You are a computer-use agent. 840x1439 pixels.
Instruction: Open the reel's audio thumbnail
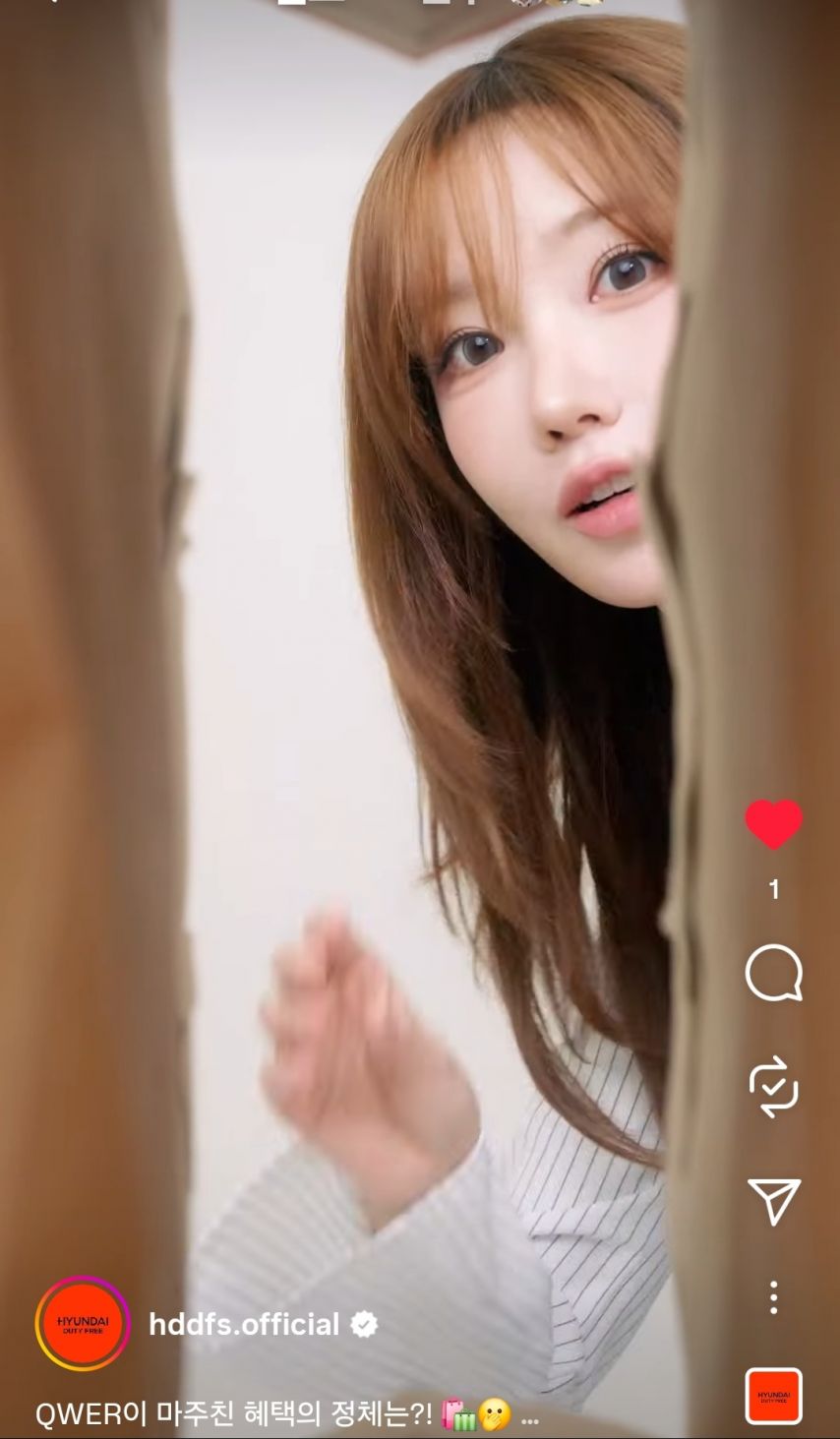click(773, 1395)
